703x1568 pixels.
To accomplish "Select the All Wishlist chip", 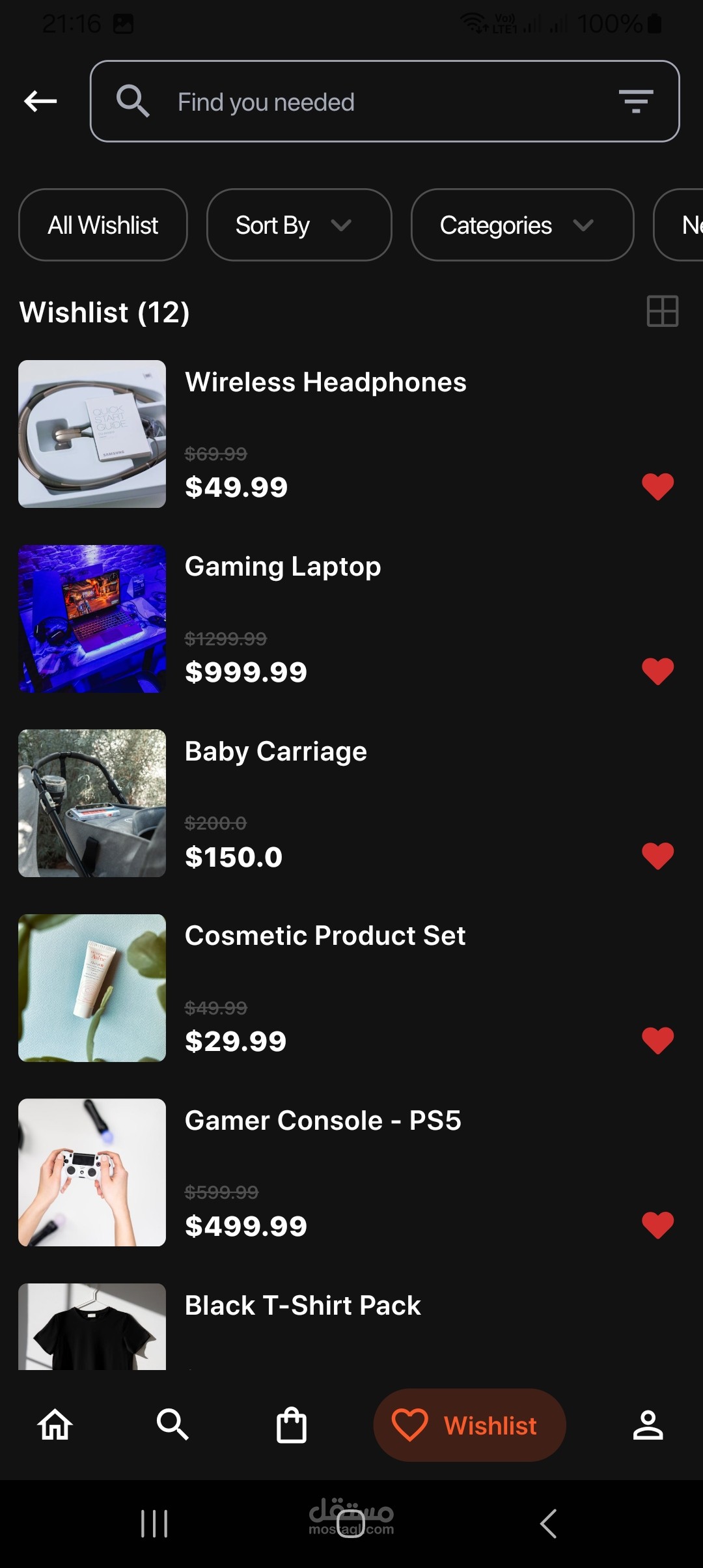I will [103, 225].
